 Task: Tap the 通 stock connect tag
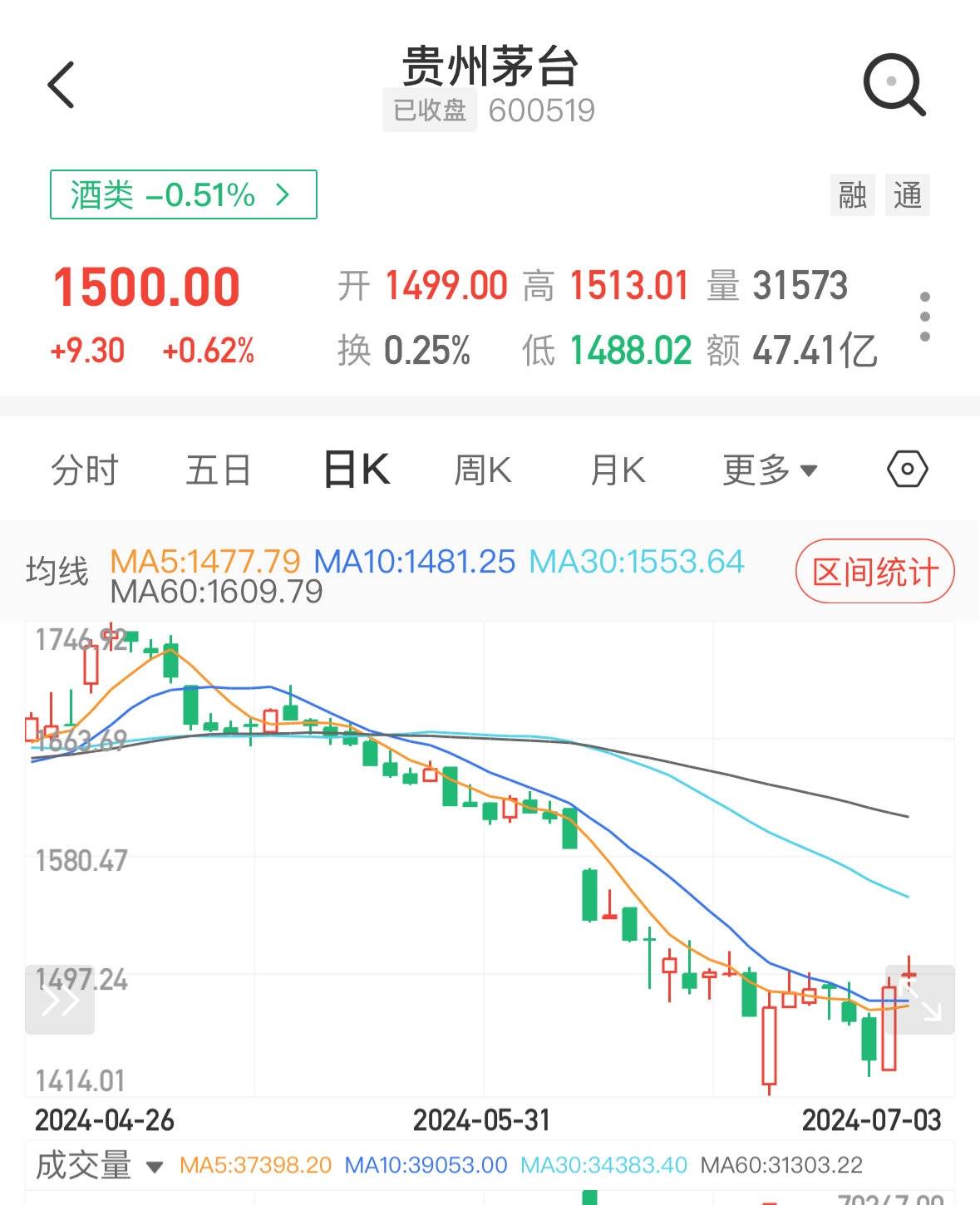point(908,195)
